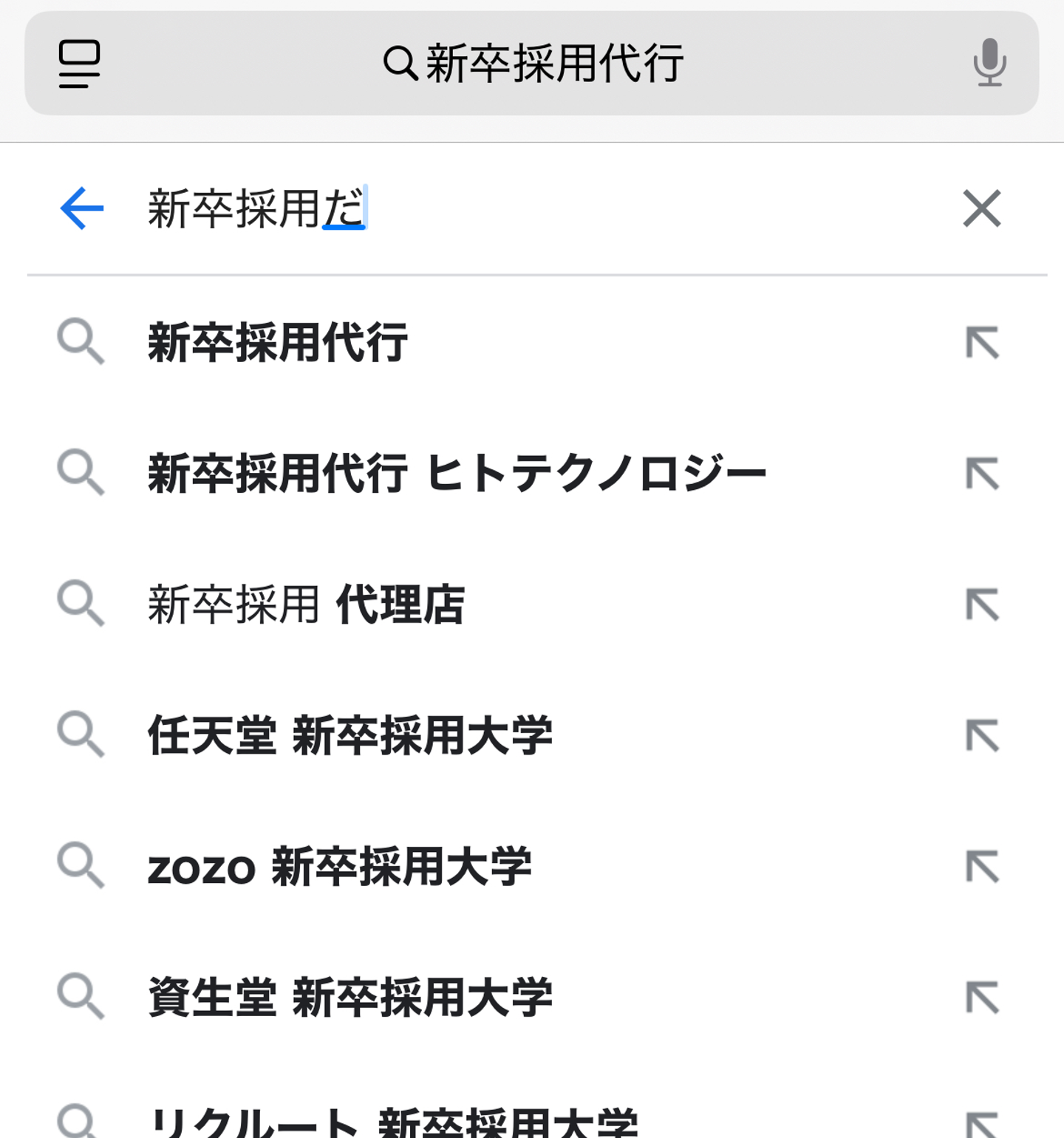Focus the search field containing 新卒採用だ
1064x1138 pixels.
pyautogui.click(x=517, y=208)
